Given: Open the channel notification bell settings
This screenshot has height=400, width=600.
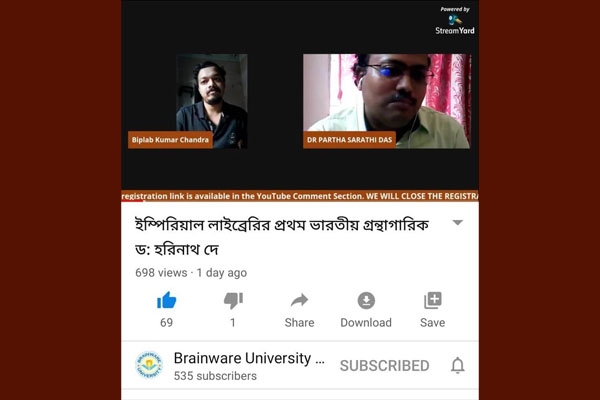Looking at the screenshot, I should coord(458,366).
